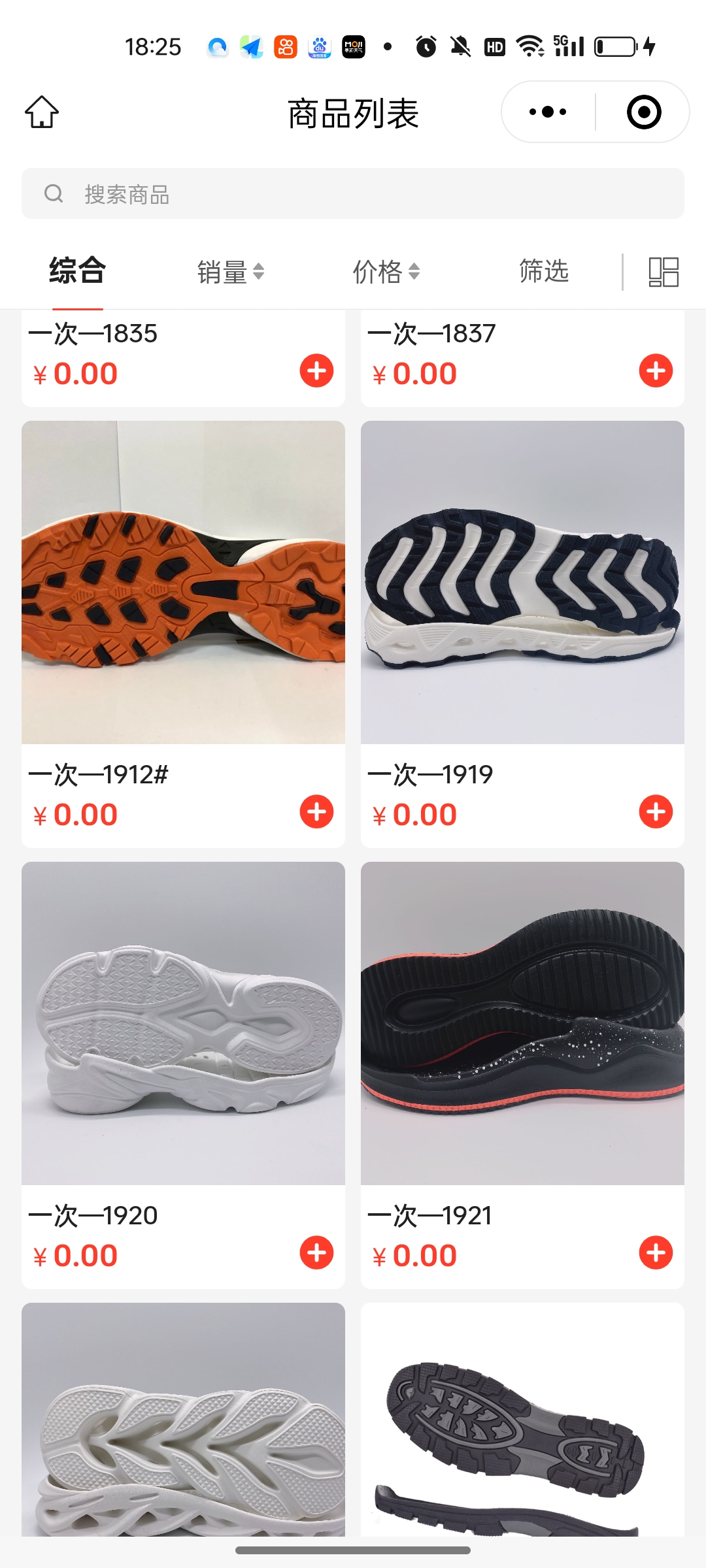Switch the product list layout view
Image resolution: width=706 pixels, height=1568 pixels.
(663, 272)
